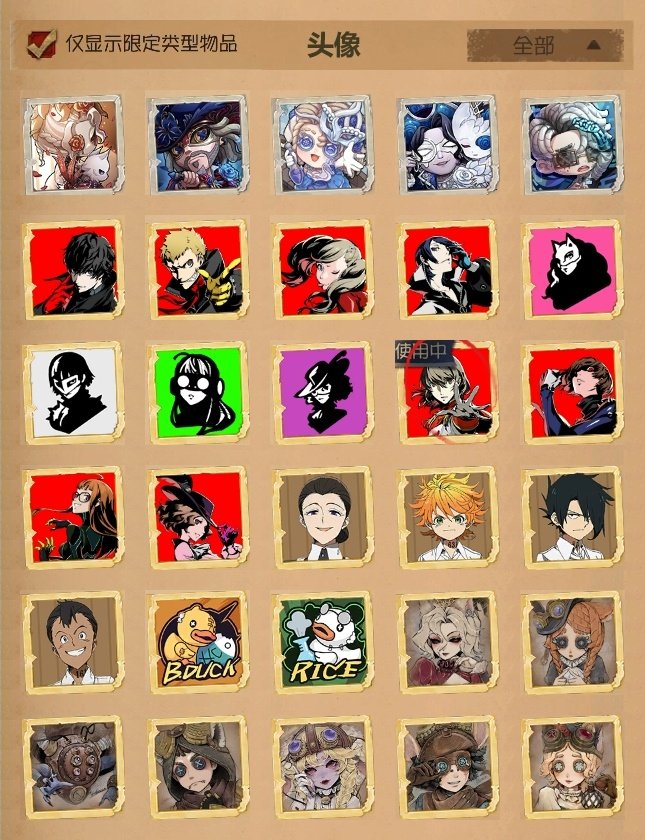The height and width of the screenshot is (840, 645).
Task: Pick the blond spiky-haired avatar on red
Action: pos(196,269)
